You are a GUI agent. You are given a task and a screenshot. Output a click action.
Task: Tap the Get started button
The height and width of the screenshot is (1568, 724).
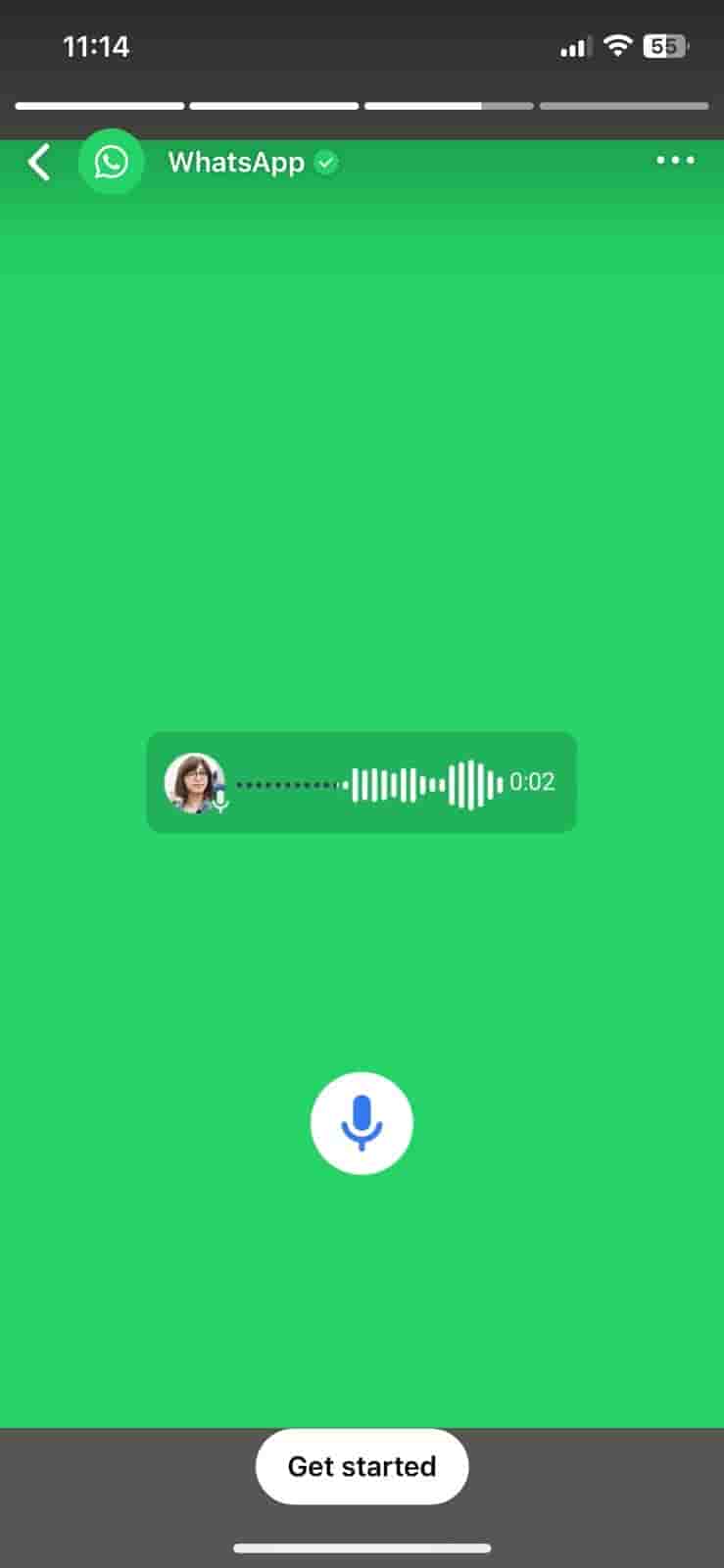pos(362,1466)
